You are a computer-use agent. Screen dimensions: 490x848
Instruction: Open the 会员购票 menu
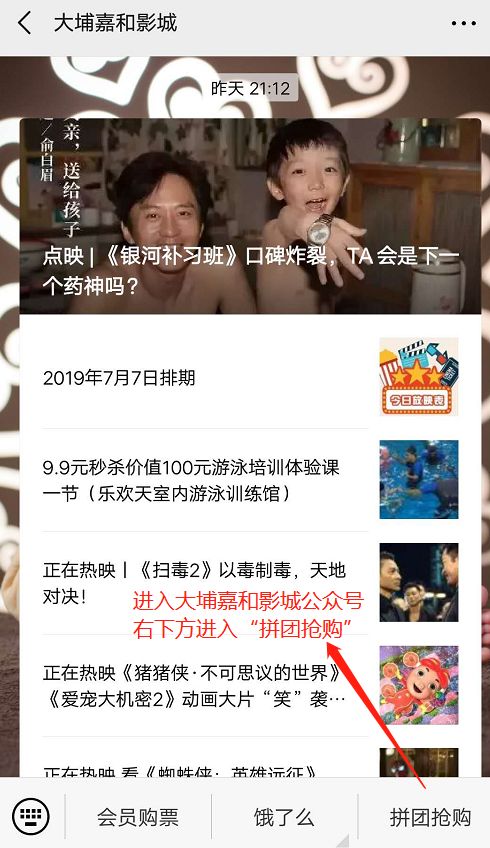point(138,817)
